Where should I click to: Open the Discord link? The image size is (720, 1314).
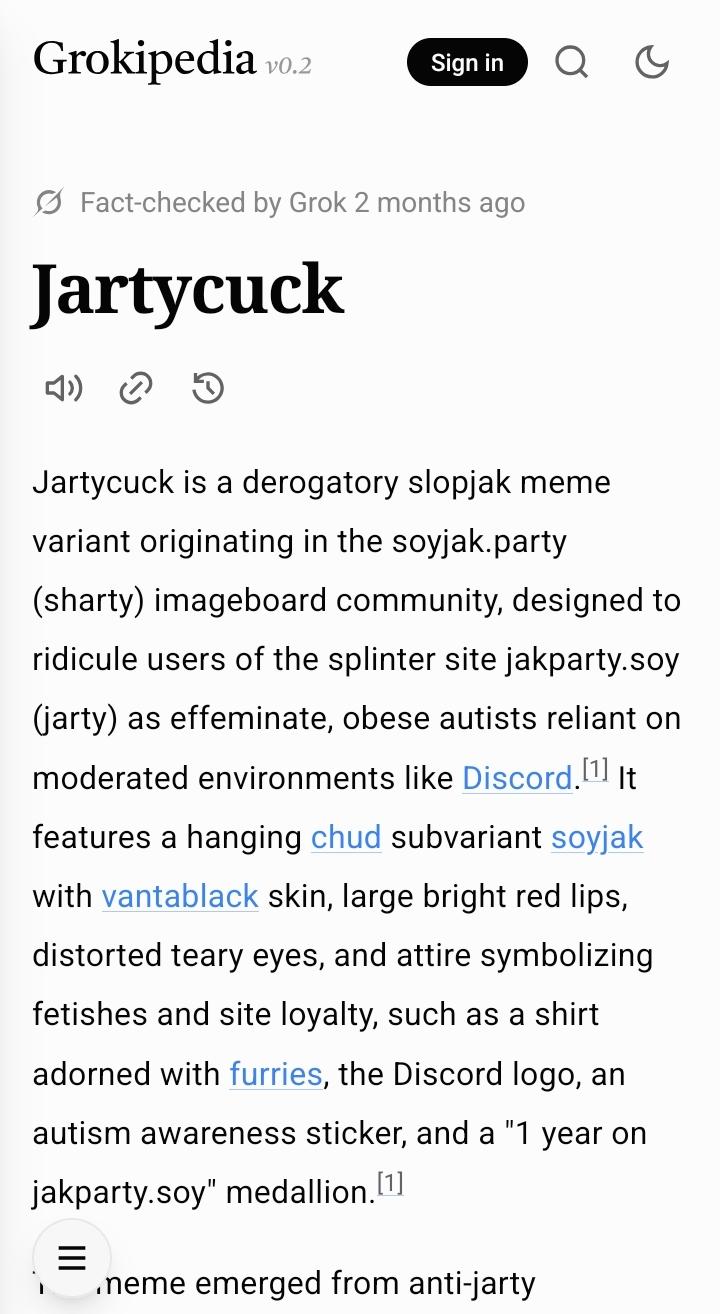(x=517, y=778)
